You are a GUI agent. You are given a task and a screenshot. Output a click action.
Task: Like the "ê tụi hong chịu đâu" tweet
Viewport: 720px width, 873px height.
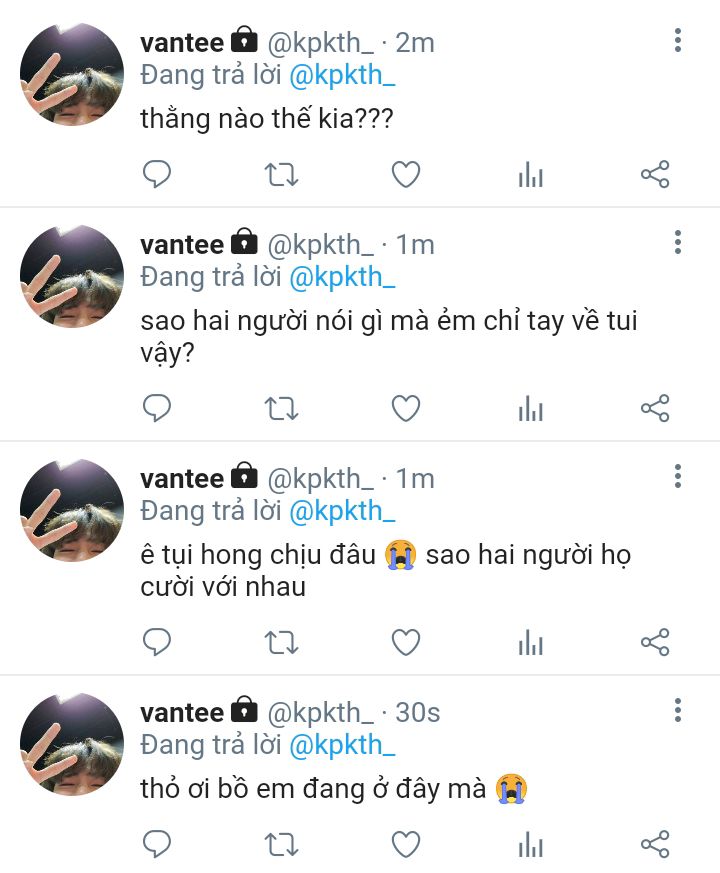405,642
